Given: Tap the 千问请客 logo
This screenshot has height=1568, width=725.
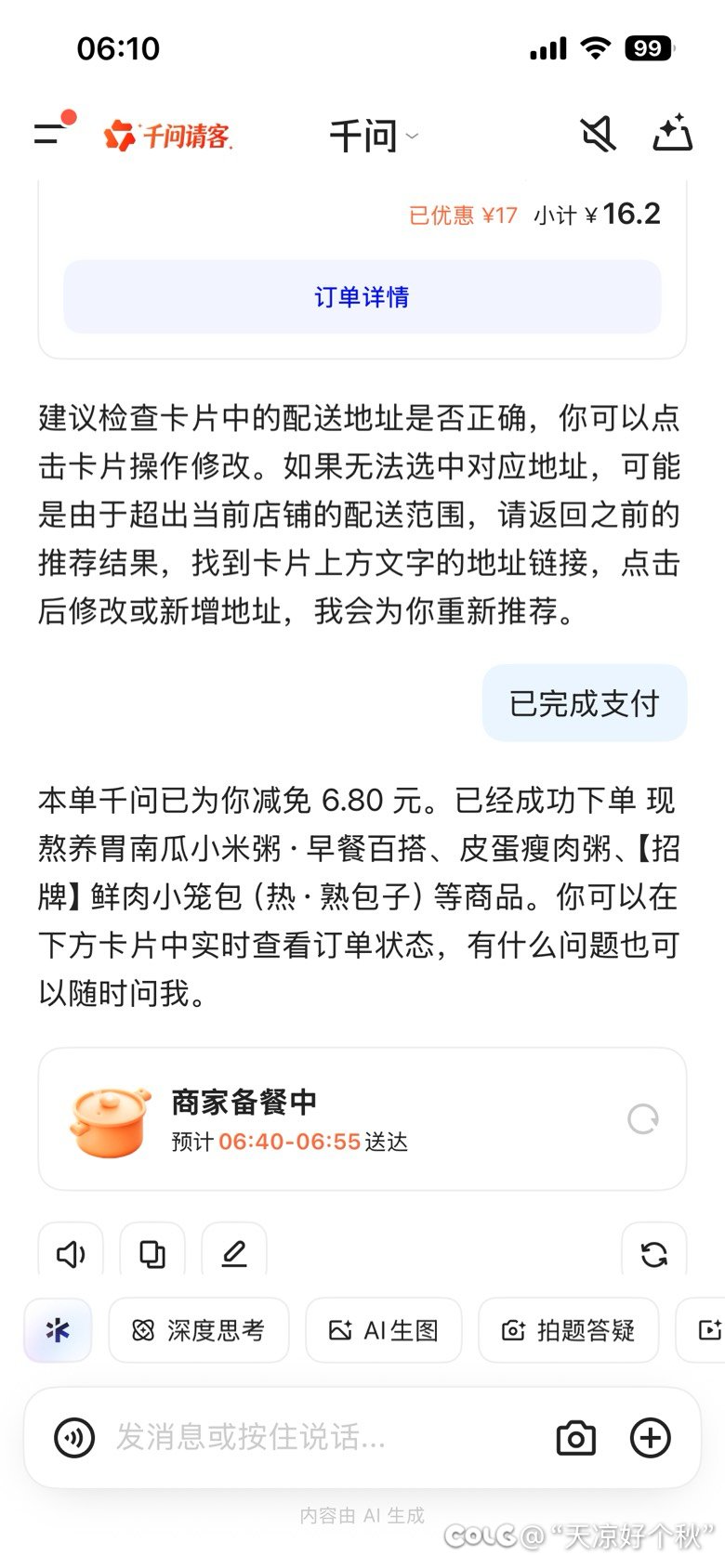Looking at the screenshot, I should [169, 135].
